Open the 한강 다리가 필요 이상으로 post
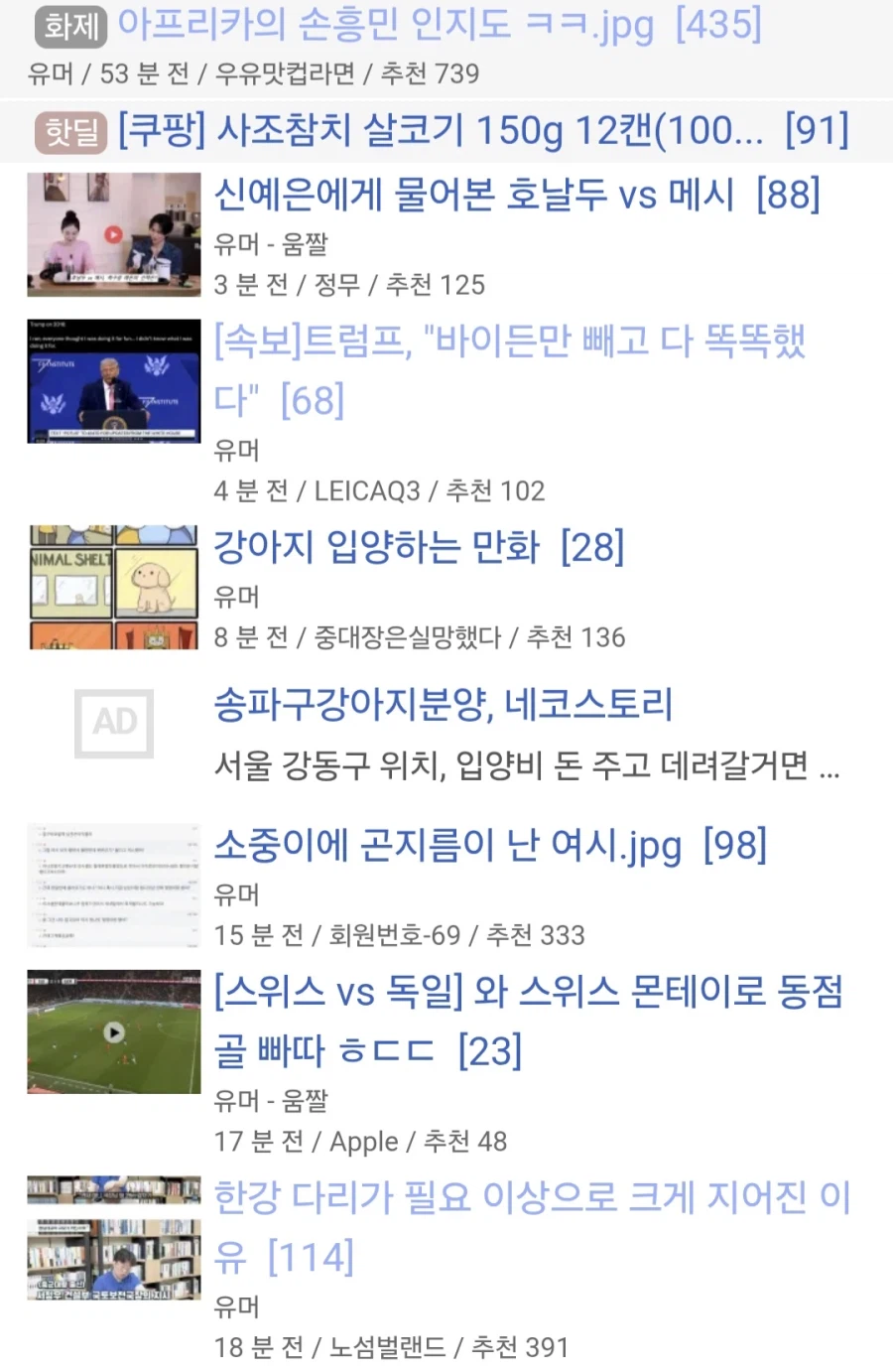This screenshot has width=893, height=1372. coord(531,1198)
